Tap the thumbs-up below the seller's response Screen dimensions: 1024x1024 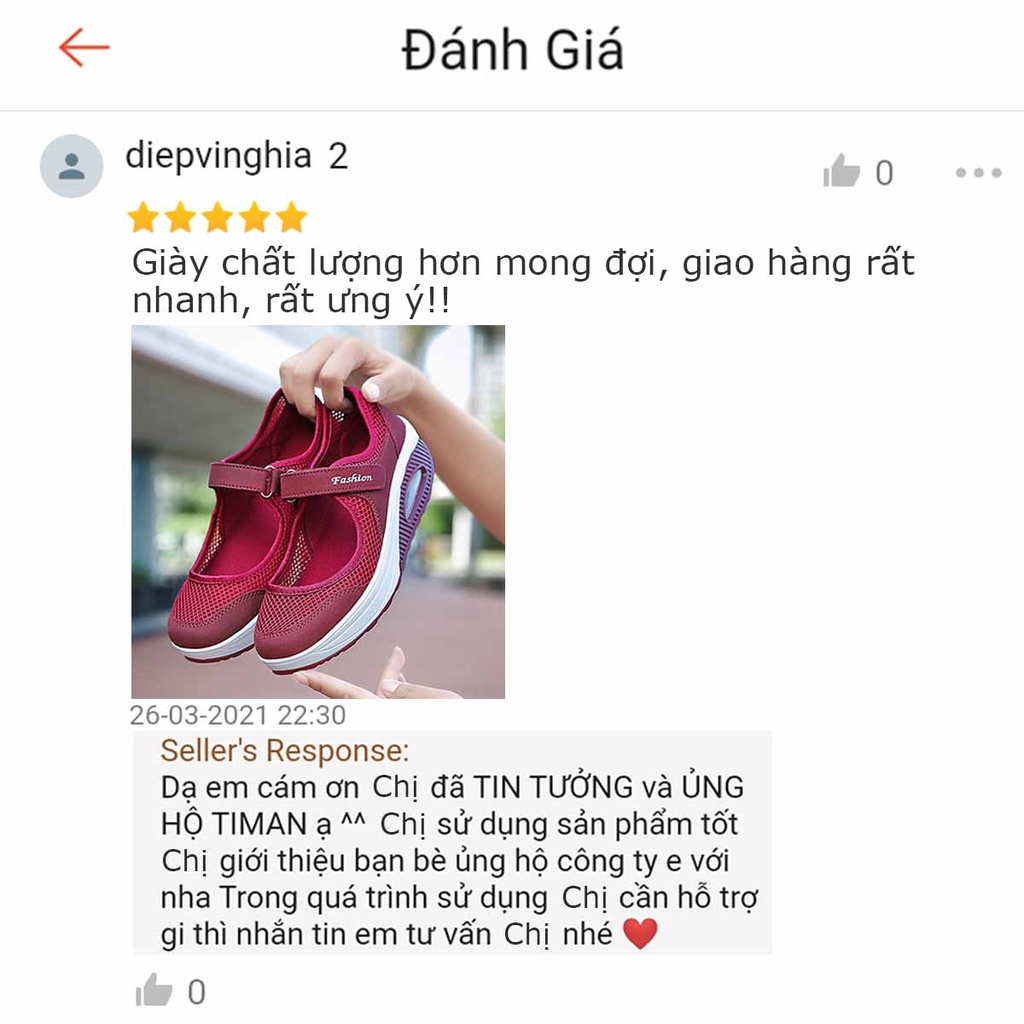pyautogui.click(x=154, y=991)
